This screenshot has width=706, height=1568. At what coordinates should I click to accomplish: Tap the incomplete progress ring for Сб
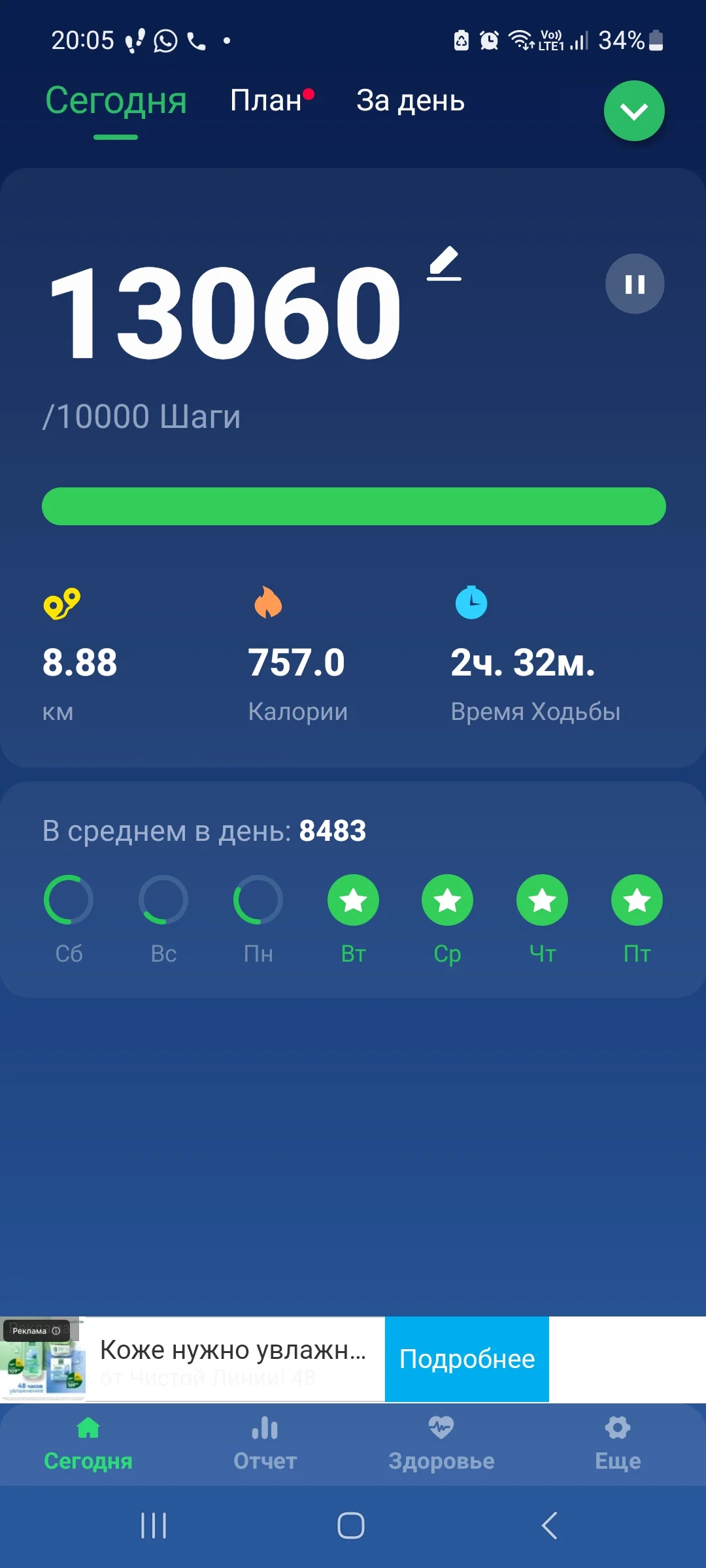[x=68, y=900]
